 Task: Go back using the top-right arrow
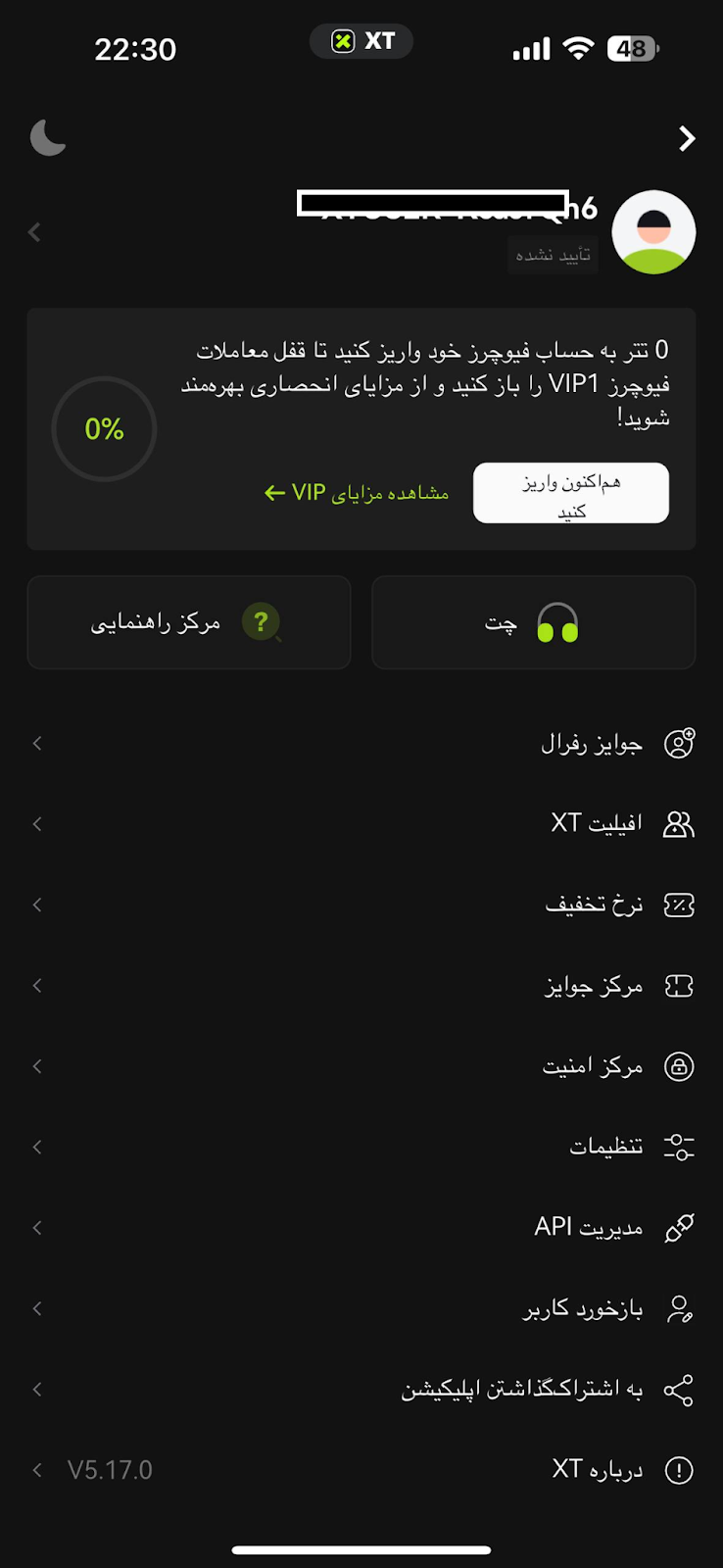coord(687,139)
